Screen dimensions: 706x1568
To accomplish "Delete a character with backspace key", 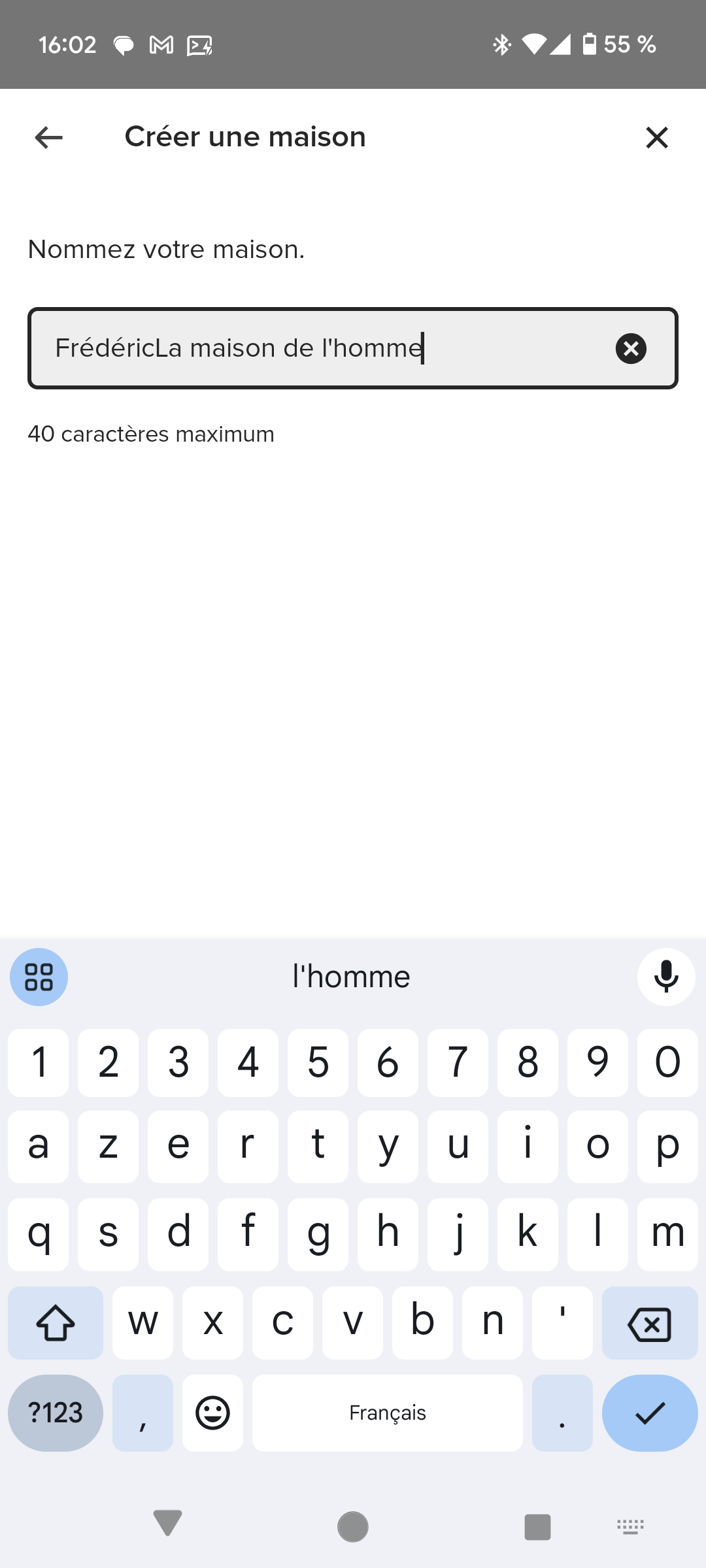I will (x=650, y=1324).
